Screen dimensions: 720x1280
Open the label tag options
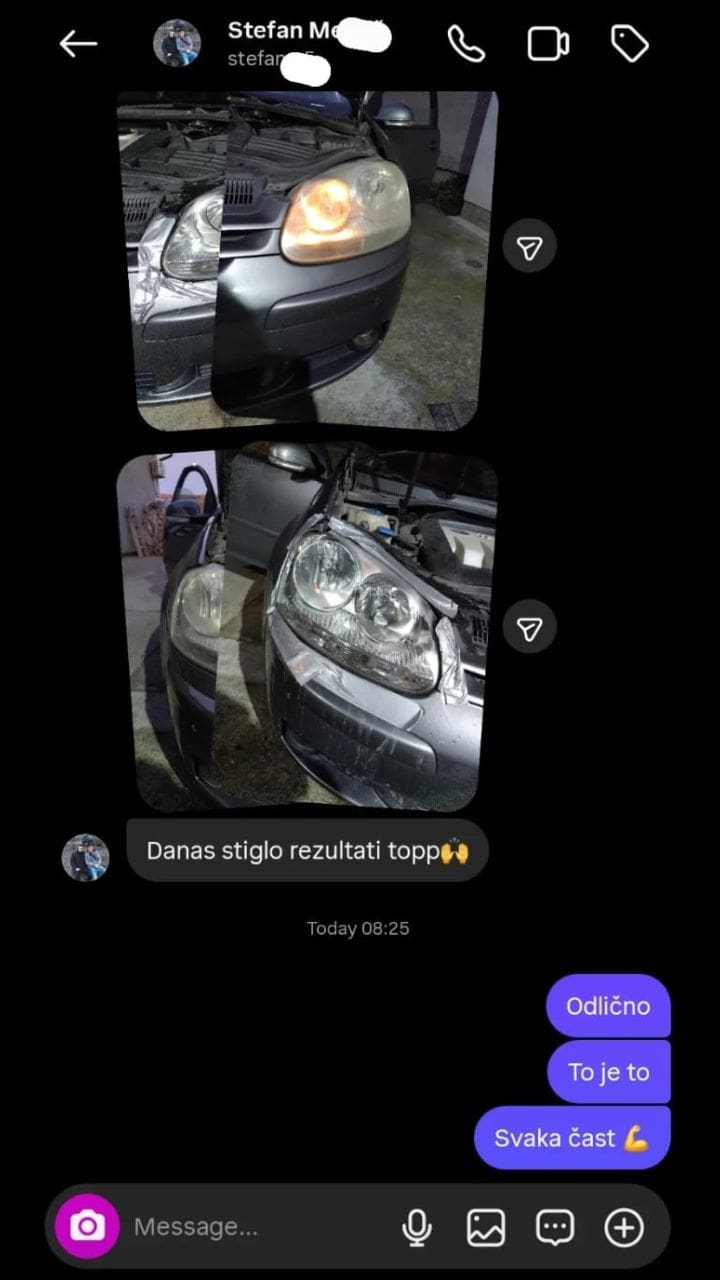coord(629,44)
